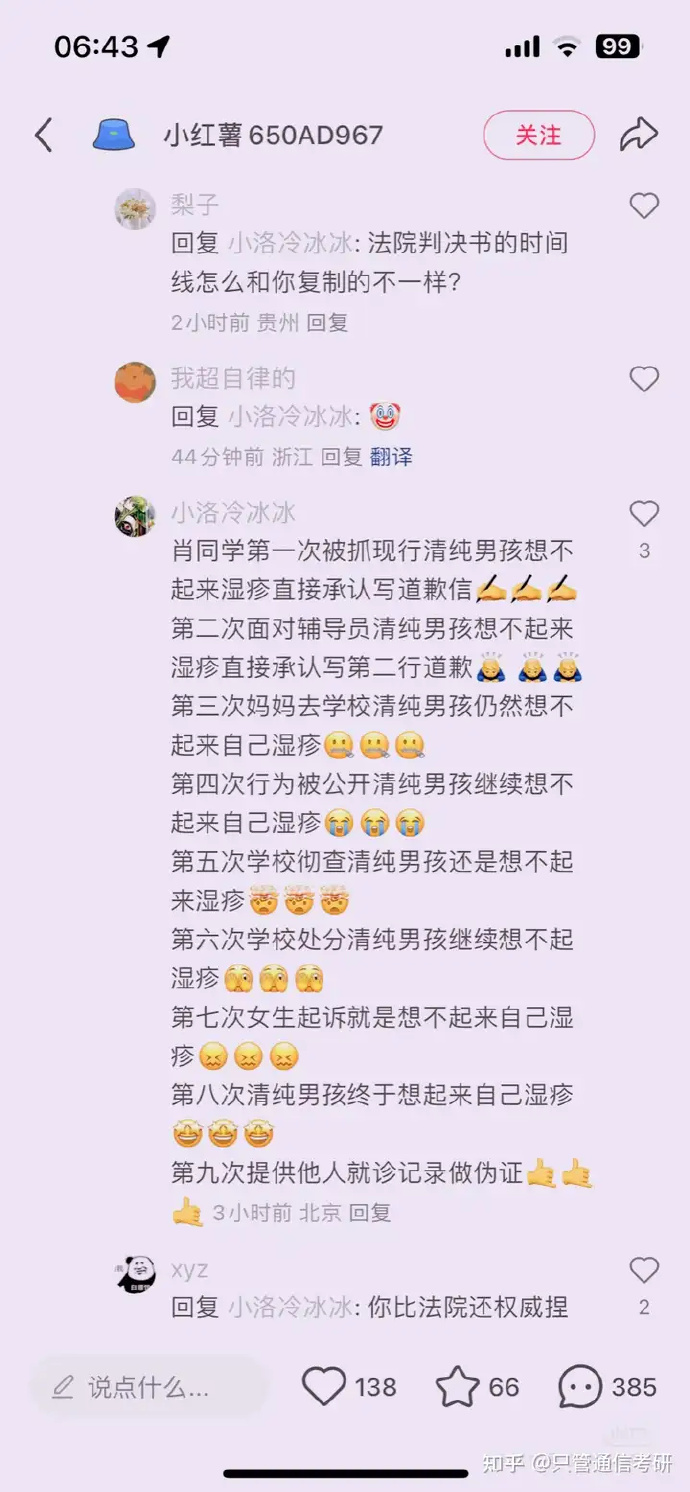Viewport: 690px width, 1492px height.
Task: Like 我超自律的's comment
Action: click(644, 379)
